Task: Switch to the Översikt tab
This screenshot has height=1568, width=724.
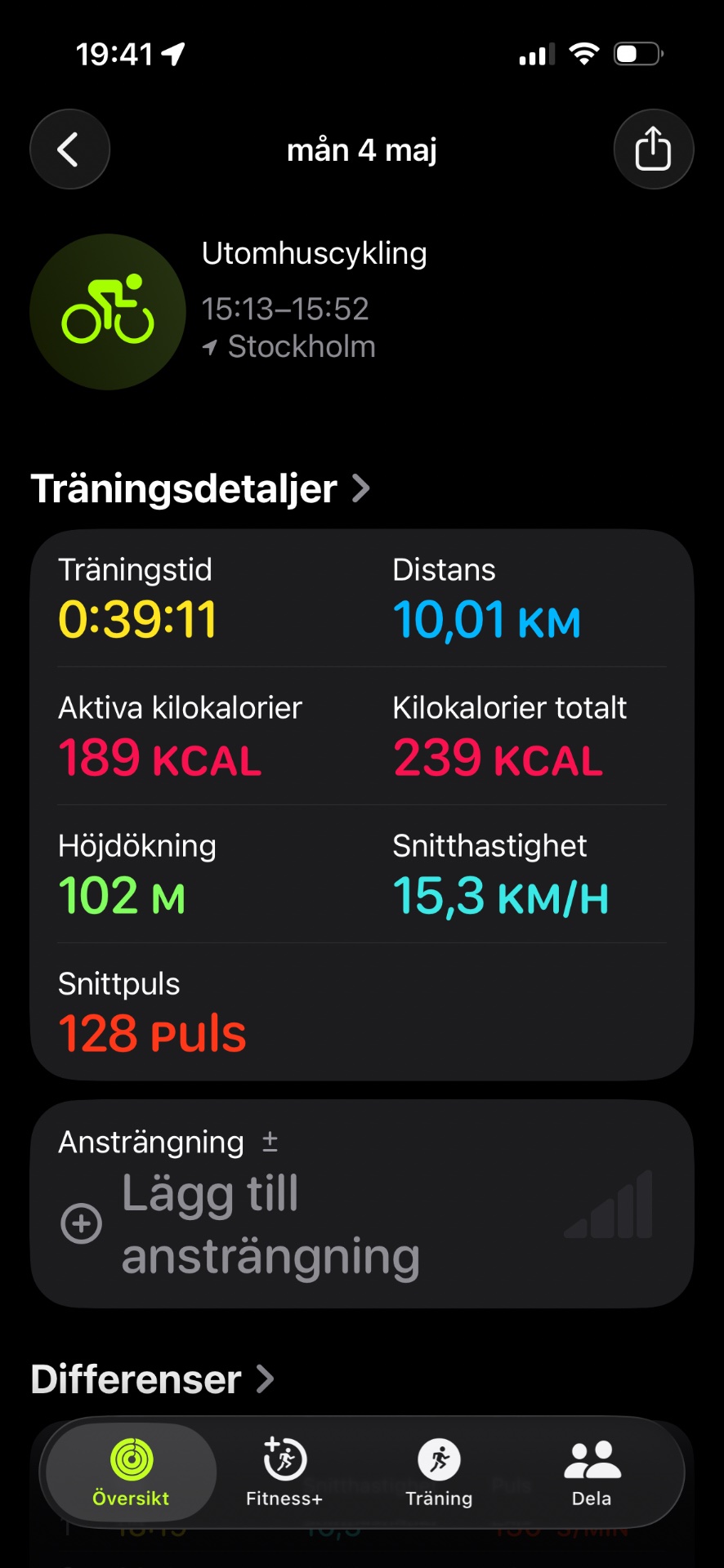Action: (x=132, y=1472)
